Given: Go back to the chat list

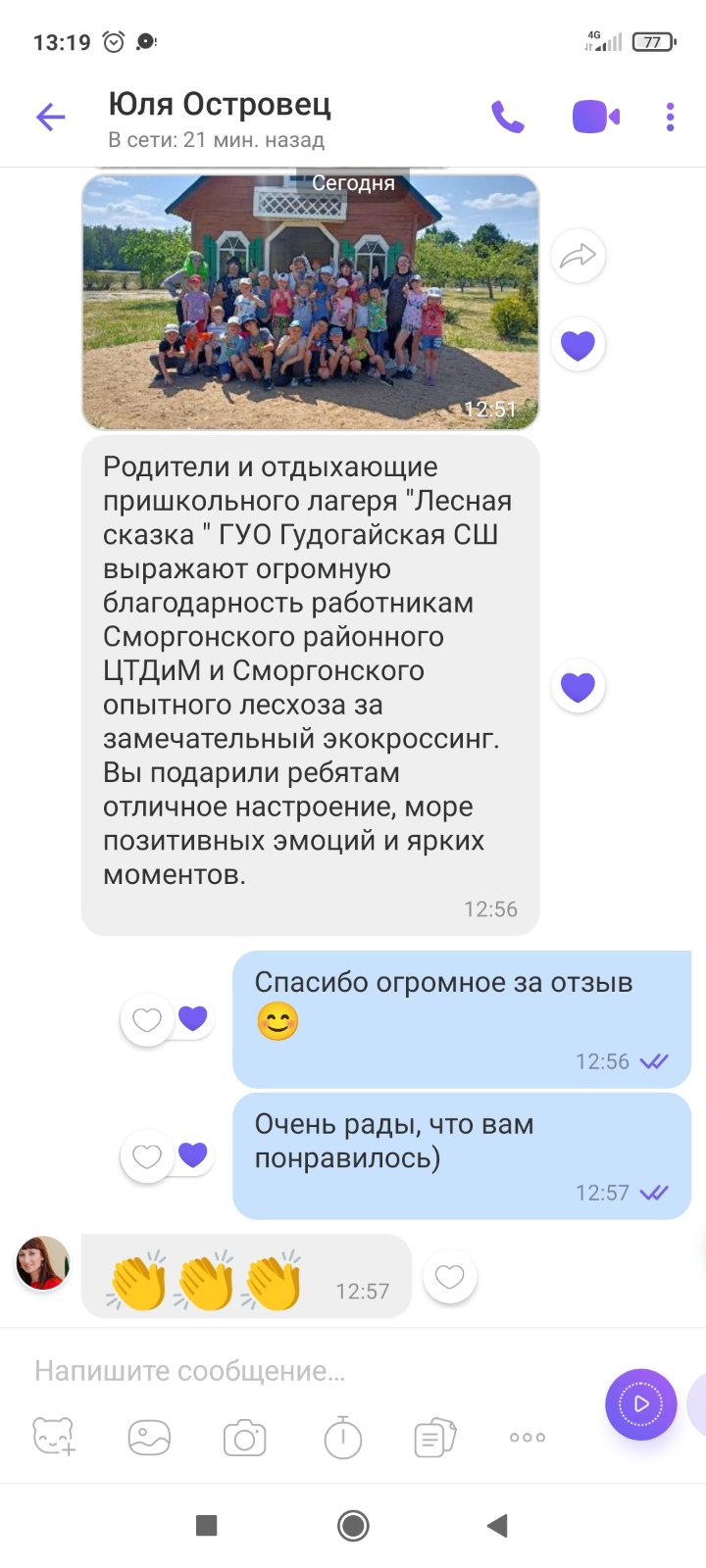Looking at the screenshot, I should pos(50,118).
